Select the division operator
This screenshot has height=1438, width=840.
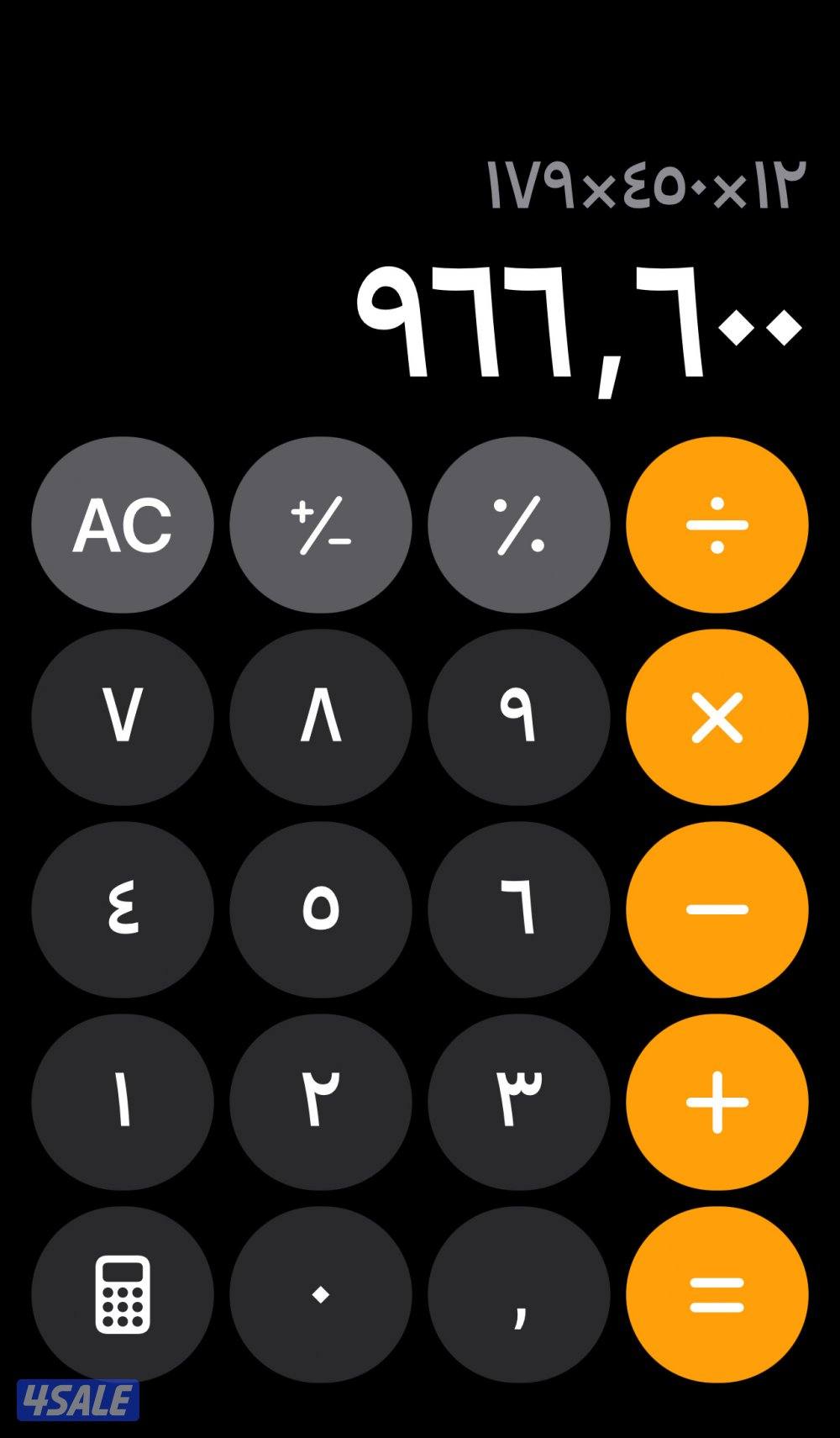click(x=717, y=525)
